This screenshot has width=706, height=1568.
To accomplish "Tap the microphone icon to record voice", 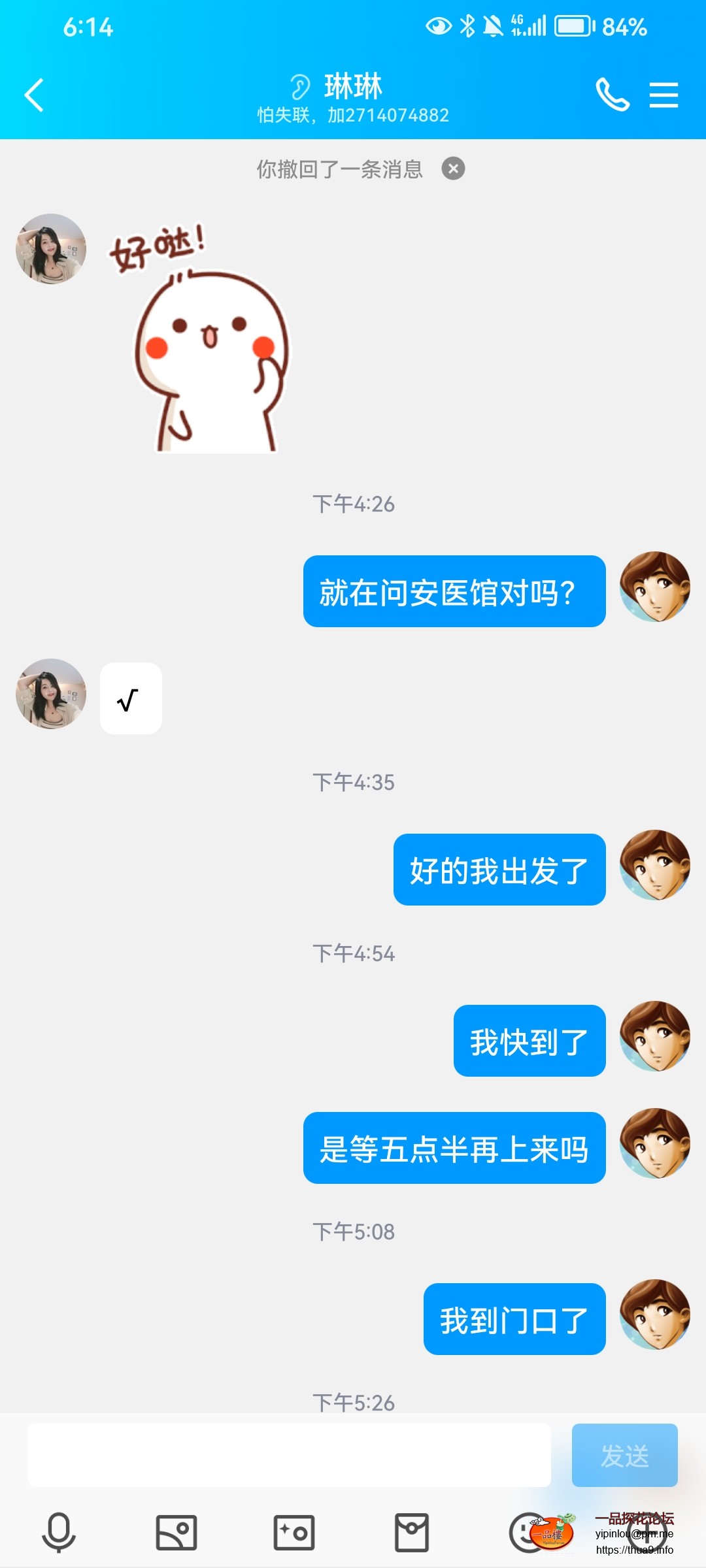I will pyautogui.click(x=58, y=1532).
